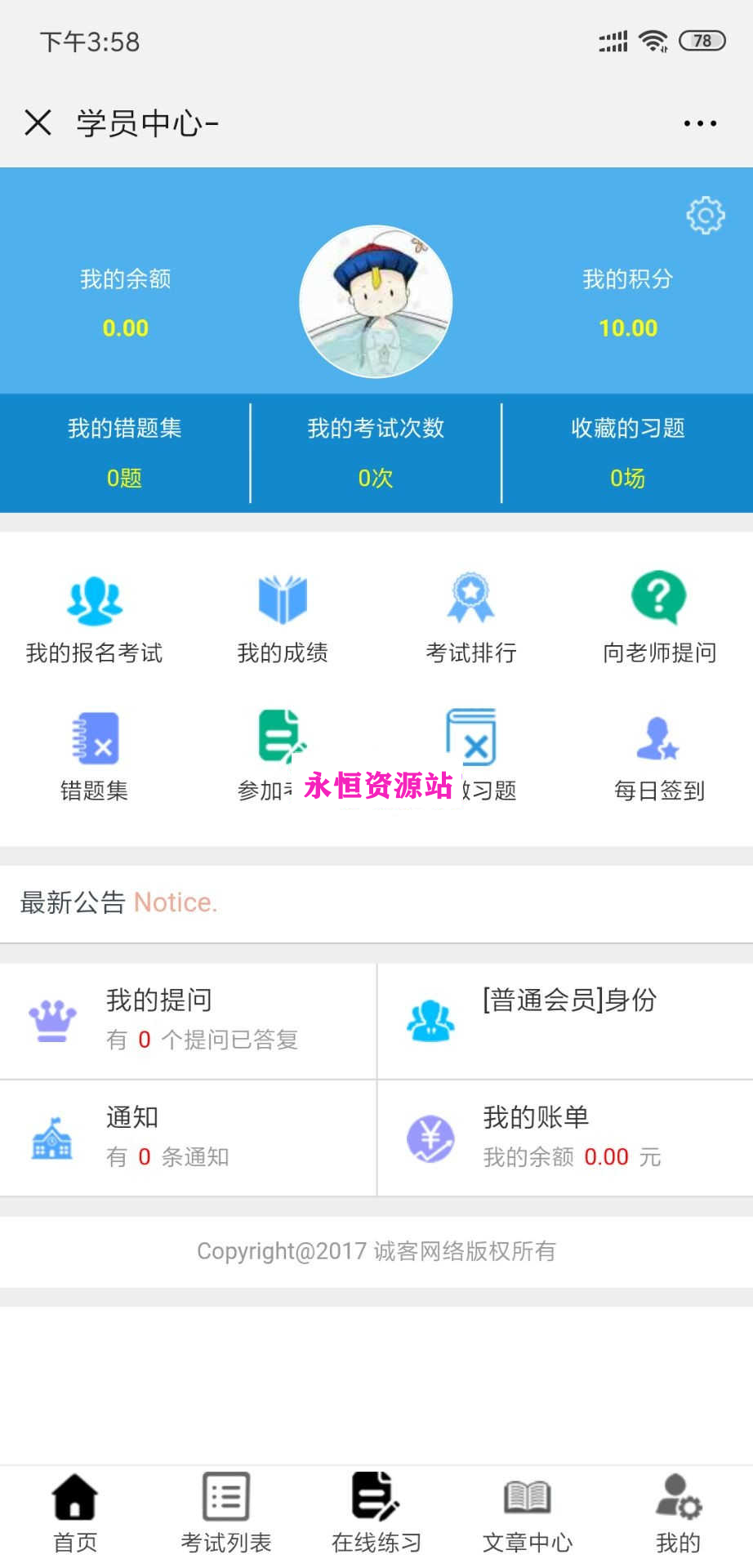Switch to the 在线练习 tab
753x1568 pixels.
pyautogui.click(x=376, y=1512)
